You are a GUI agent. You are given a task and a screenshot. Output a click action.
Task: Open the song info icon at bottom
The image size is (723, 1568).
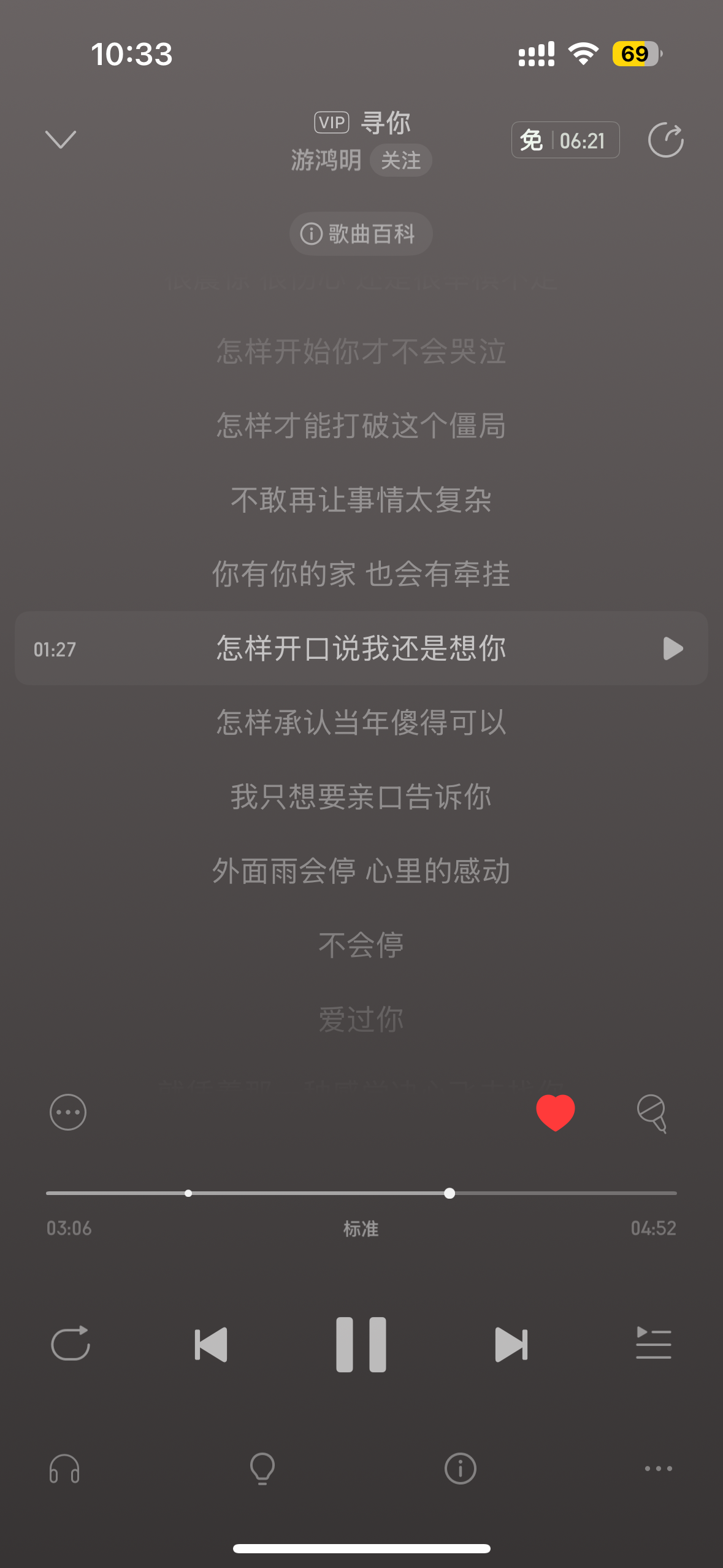point(461,1469)
